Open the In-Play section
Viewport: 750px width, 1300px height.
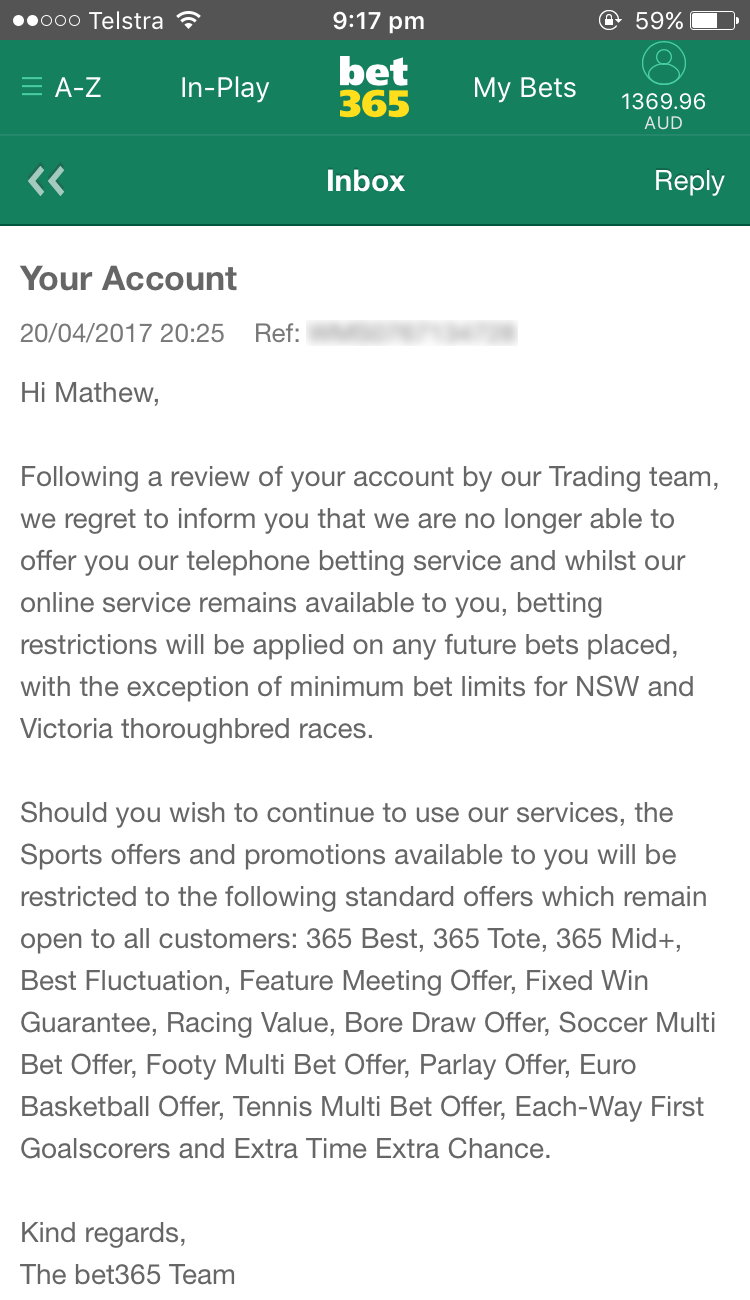pos(224,87)
